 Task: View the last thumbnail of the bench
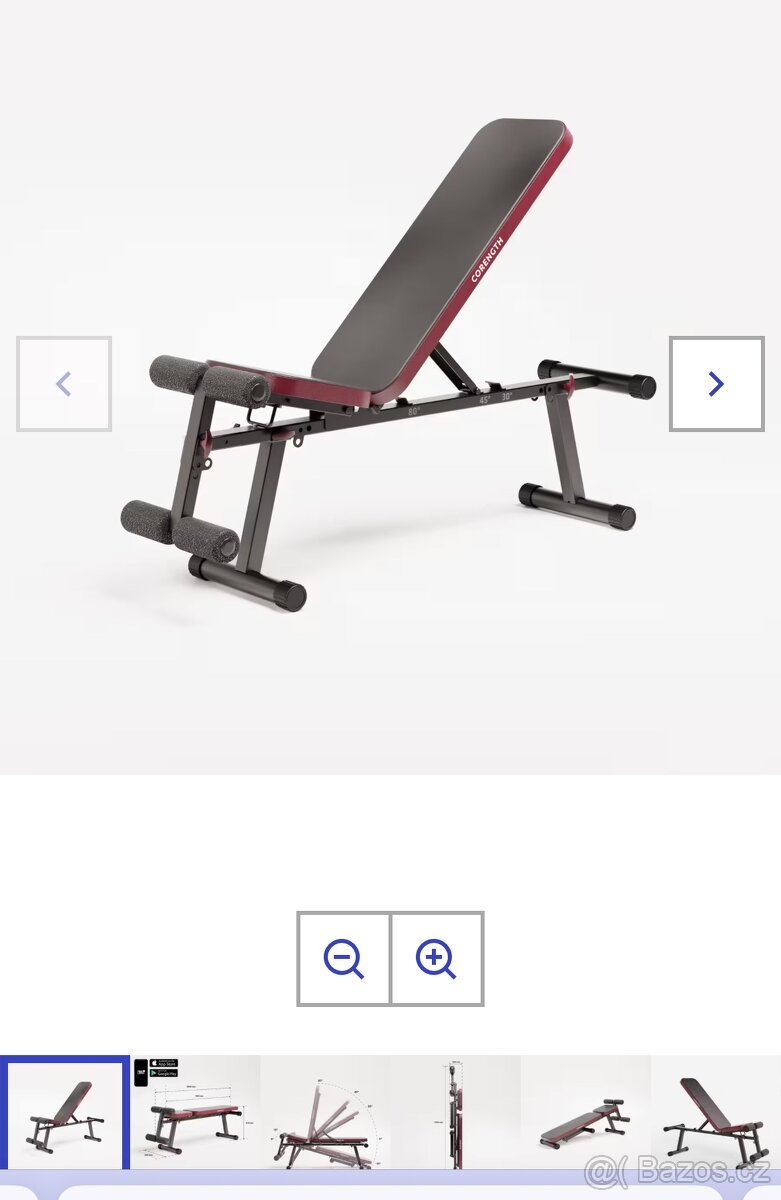[x=715, y=1112]
